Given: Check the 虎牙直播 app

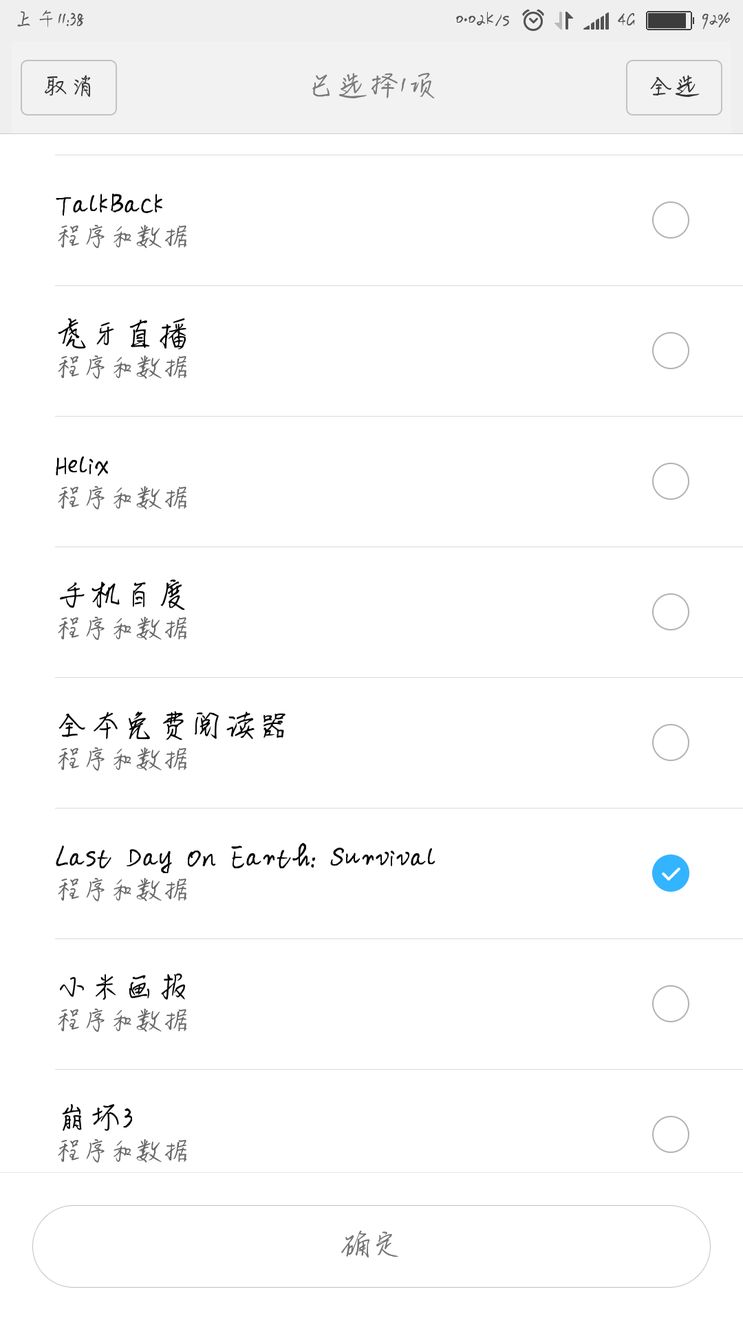Looking at the screenshot, I should pyautogui.click(x=671, y=351).
